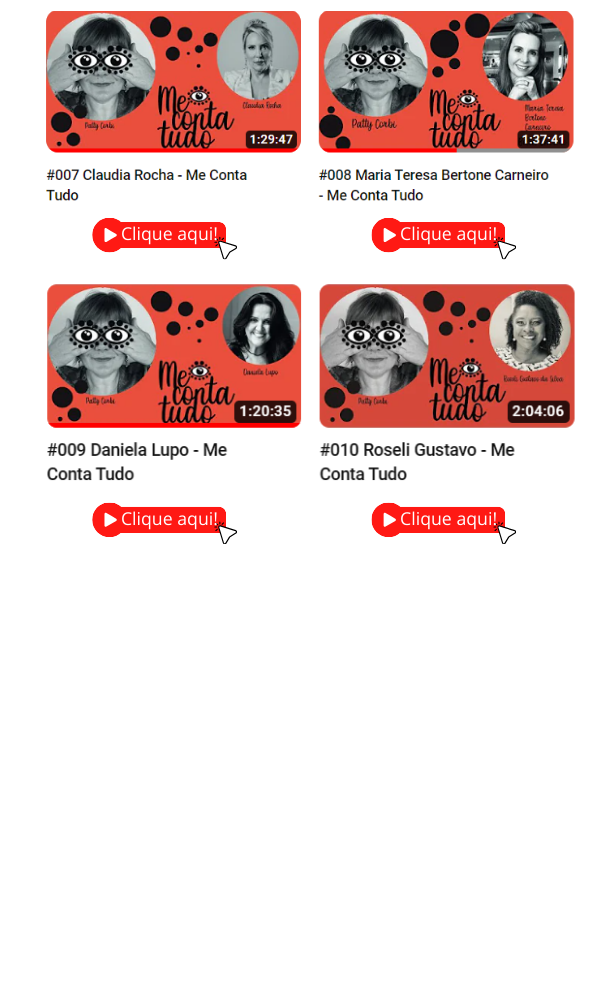
Task: Hit Clique aqui below #010 Roseli Gustavo
Action: [439, 519]
